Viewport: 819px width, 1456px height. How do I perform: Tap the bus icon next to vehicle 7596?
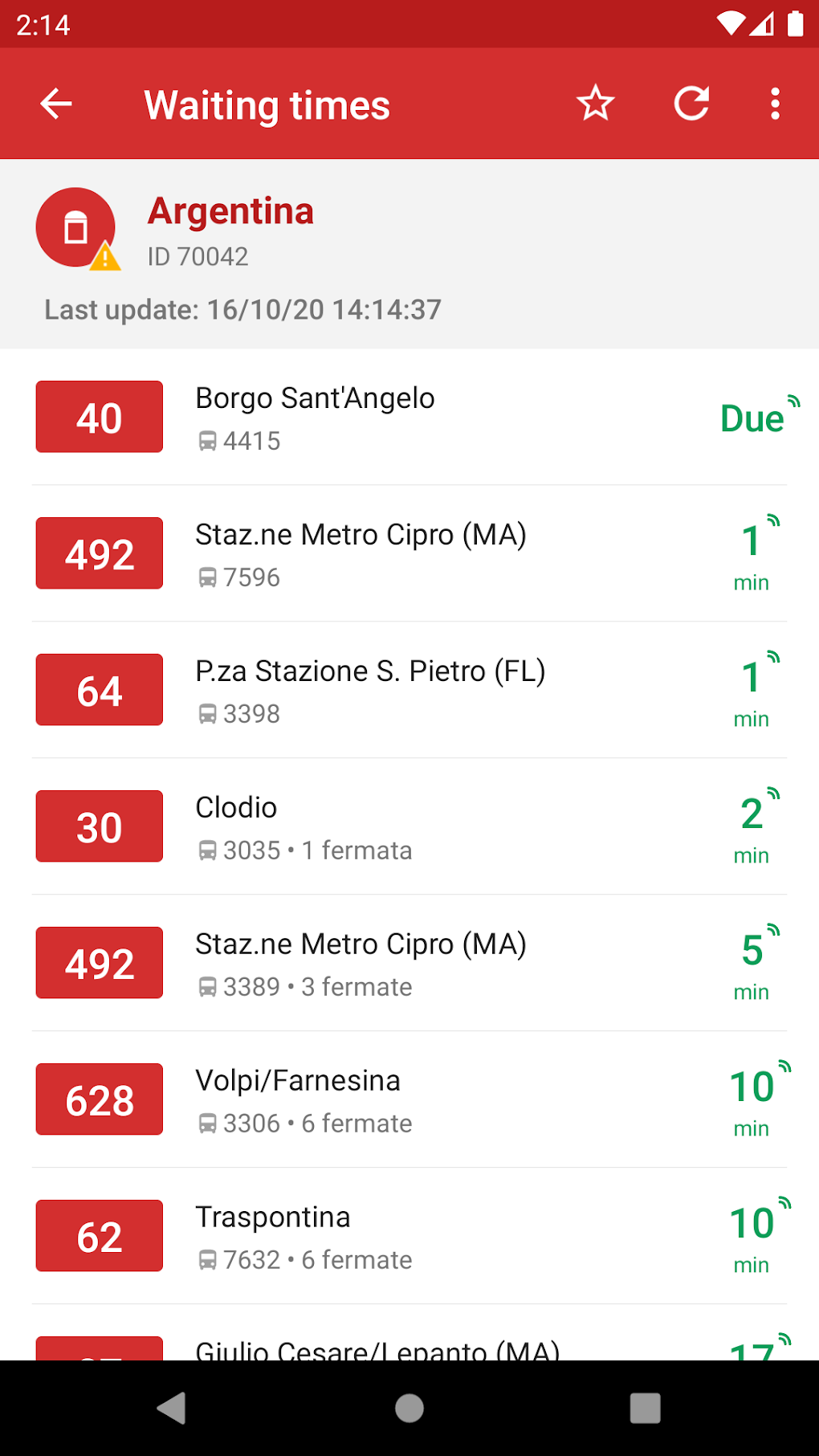point(208,577)
